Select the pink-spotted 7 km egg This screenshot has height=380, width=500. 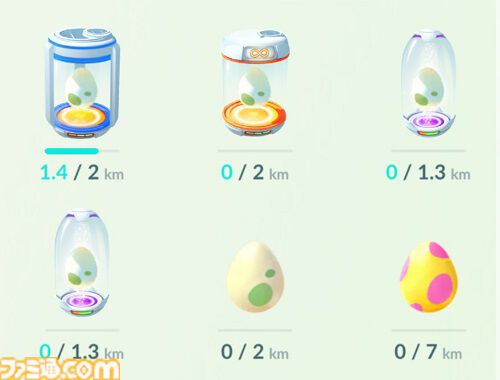(429, 277)
